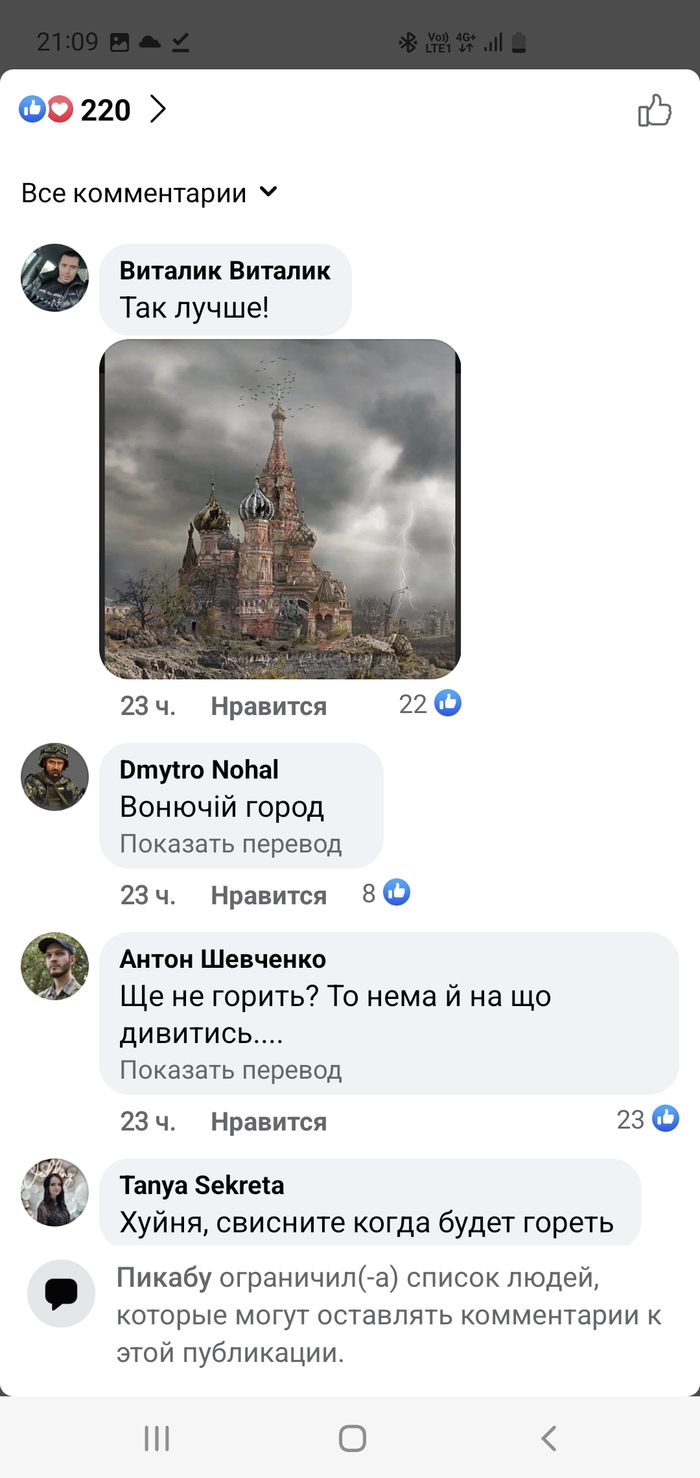
Task: Open Tanya Sekreta's profile
Action: click(x=201, y=1185)
